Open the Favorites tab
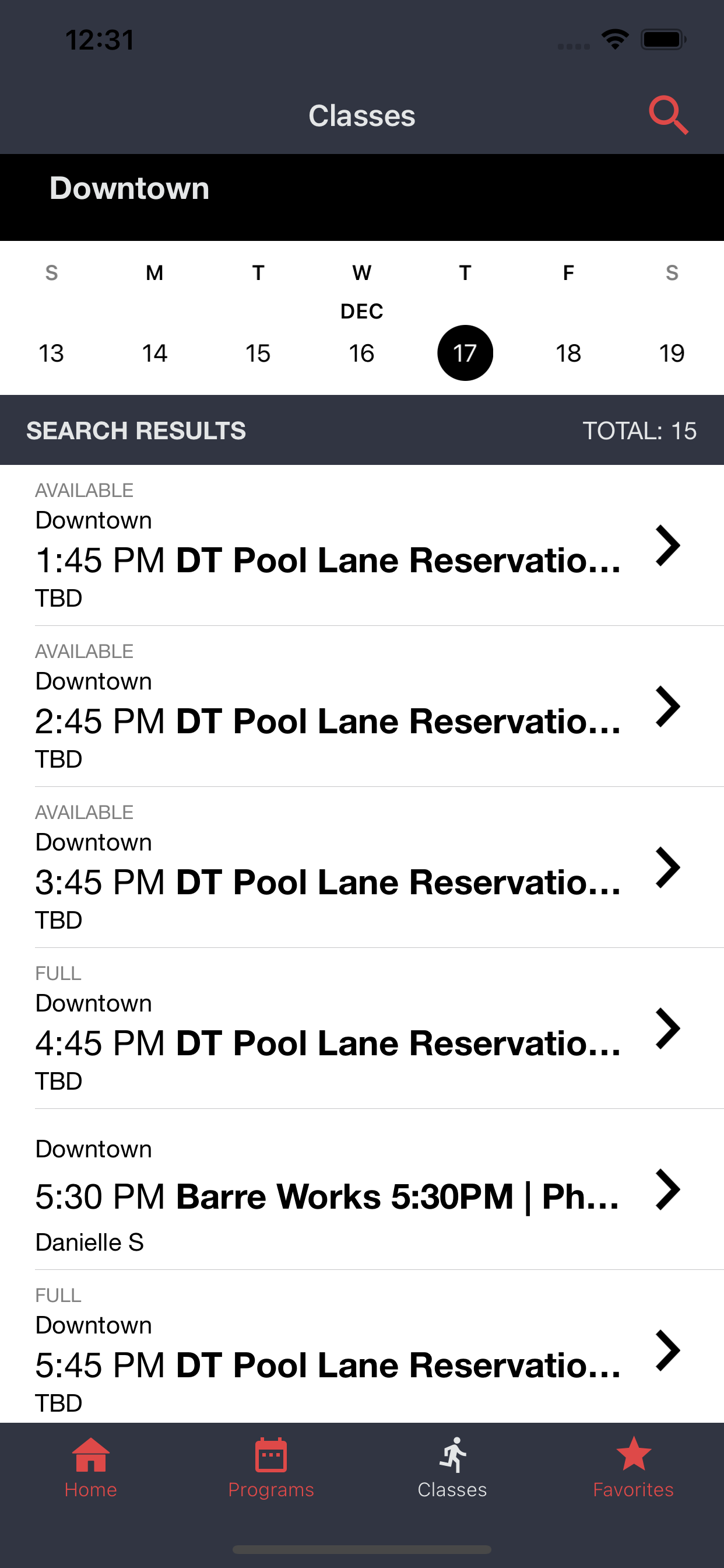Viewport: 724px width, 1568px height. click(x=633, y=1468)
